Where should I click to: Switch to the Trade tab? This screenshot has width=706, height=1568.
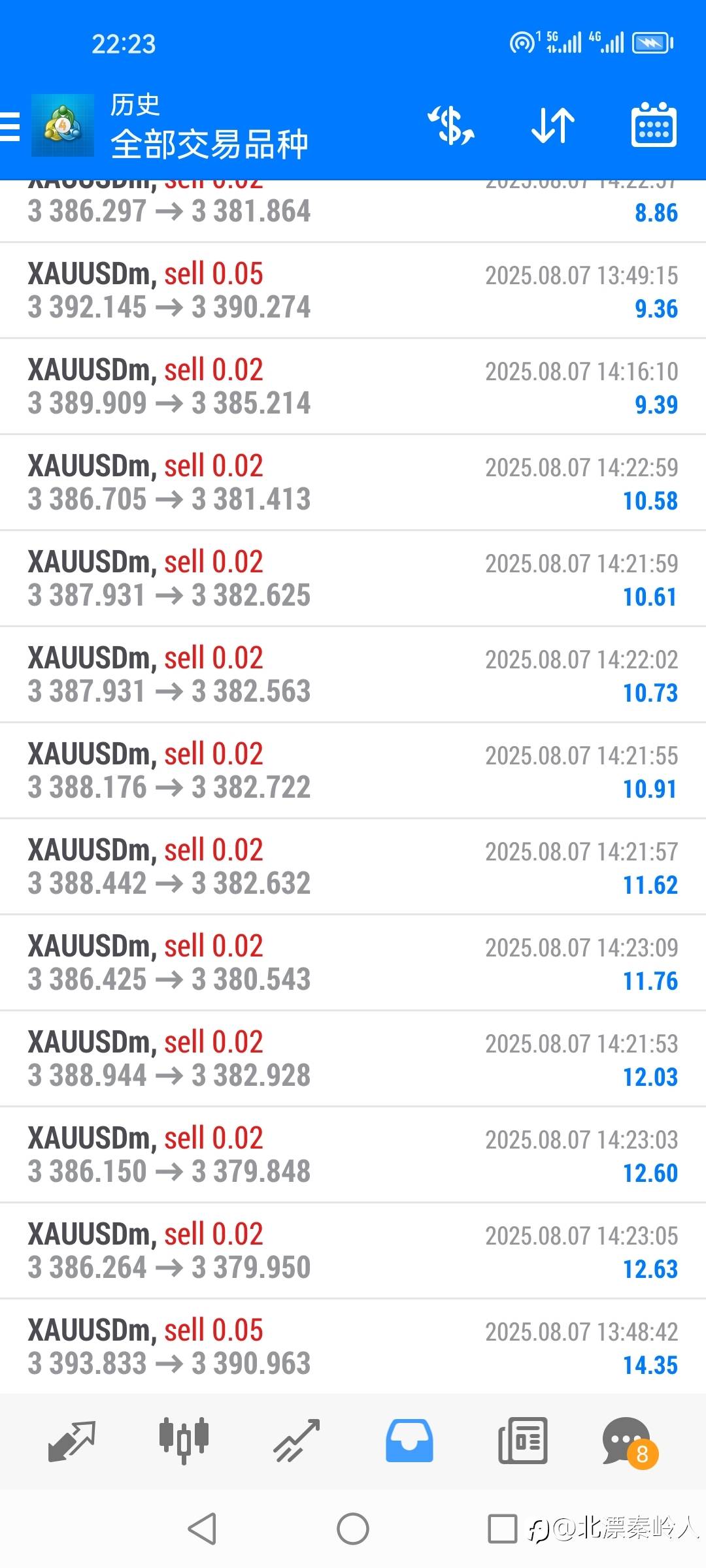(297, 1441)
